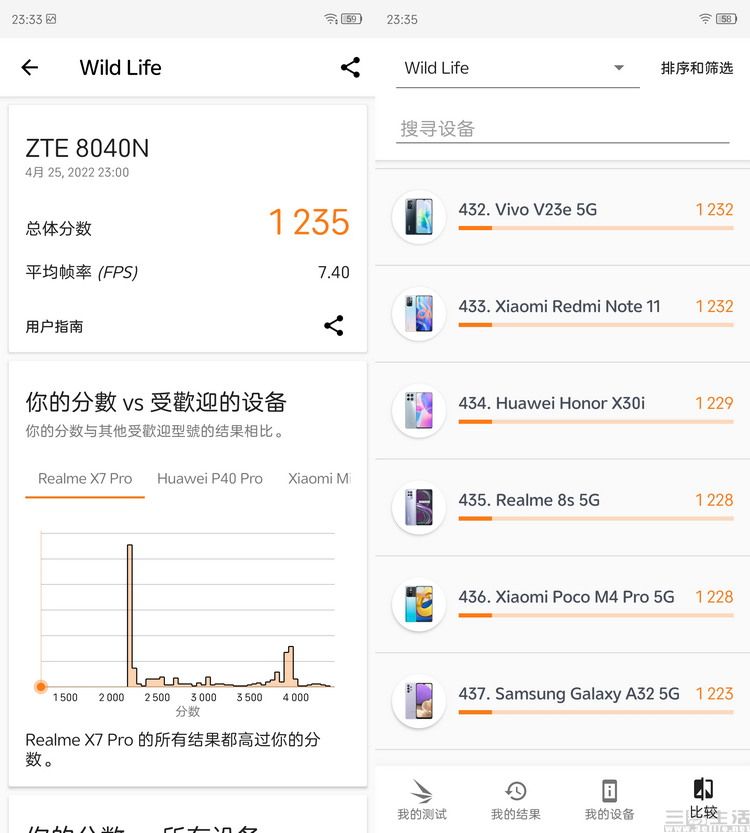
Task: Go back from Wild Life results
Action: (30, 67)
